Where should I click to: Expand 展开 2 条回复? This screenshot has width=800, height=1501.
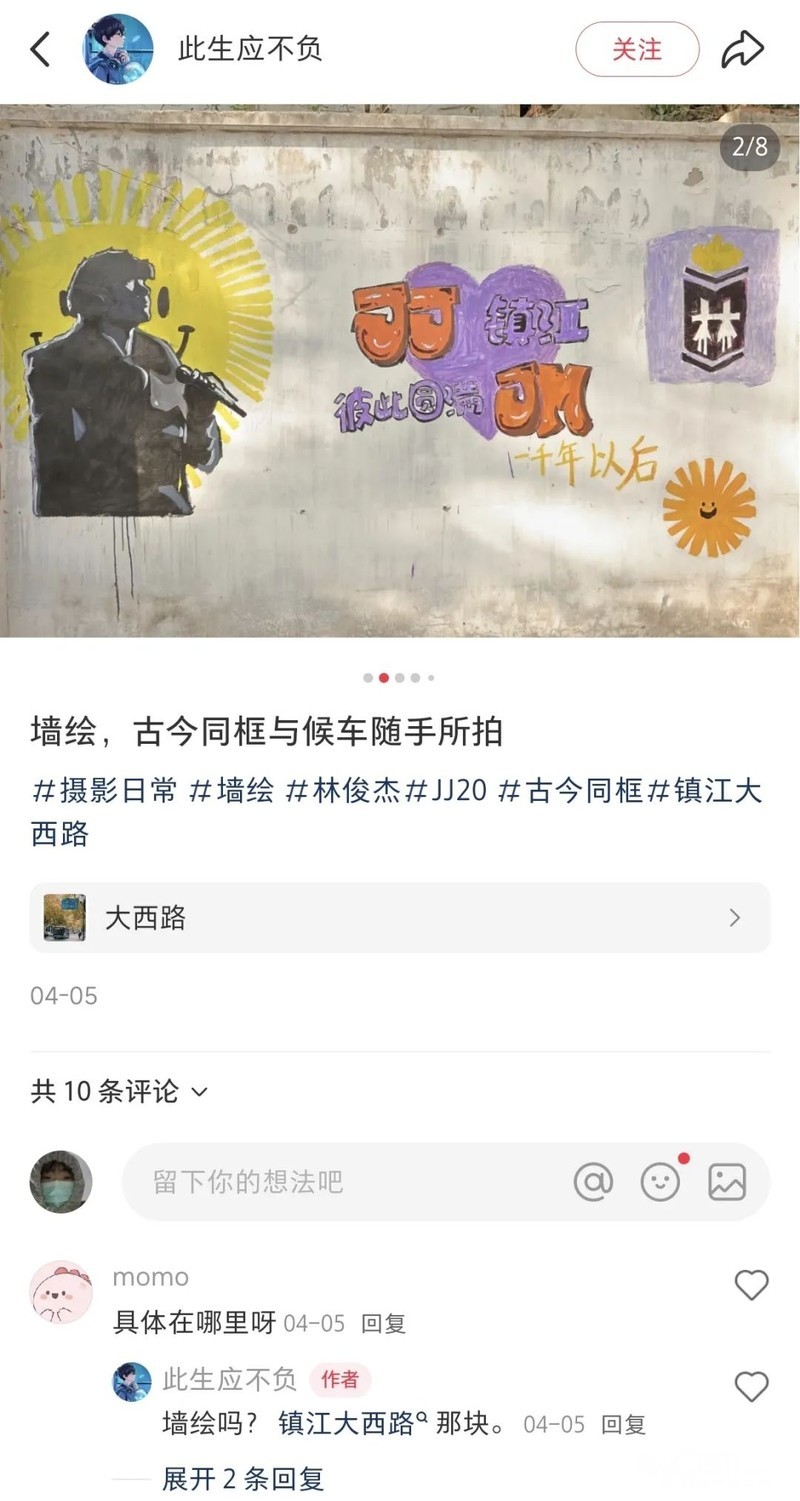(243, 1478)
